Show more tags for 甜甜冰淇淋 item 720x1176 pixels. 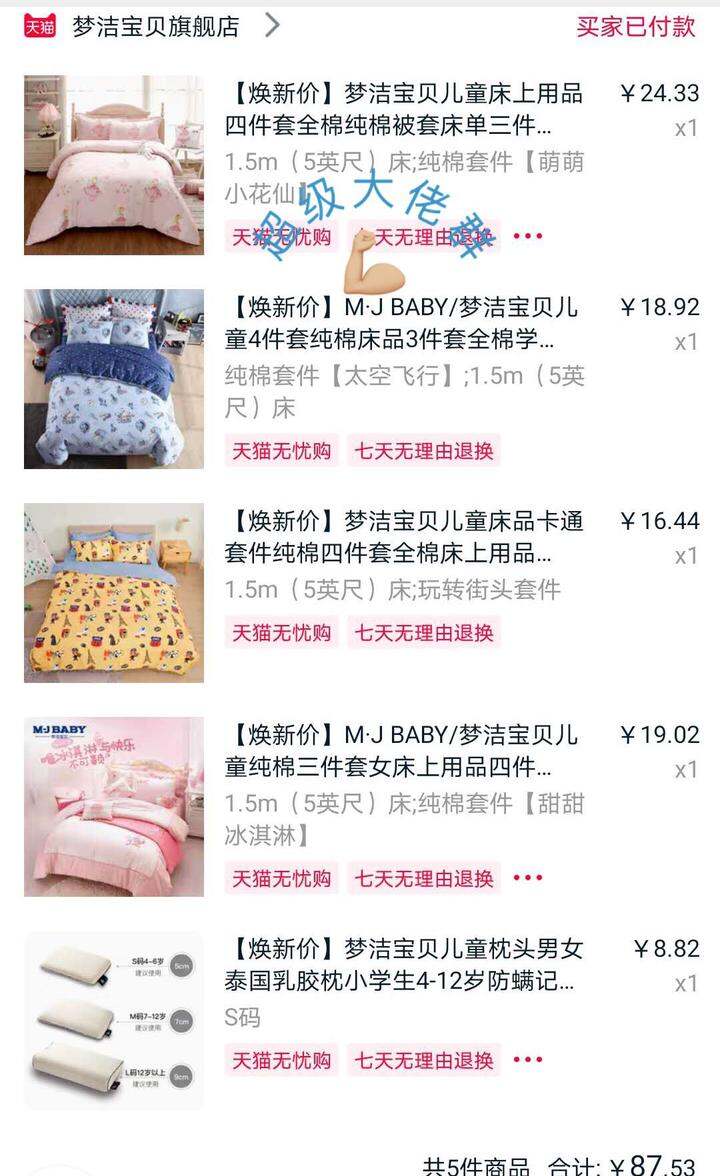(528, 878)
